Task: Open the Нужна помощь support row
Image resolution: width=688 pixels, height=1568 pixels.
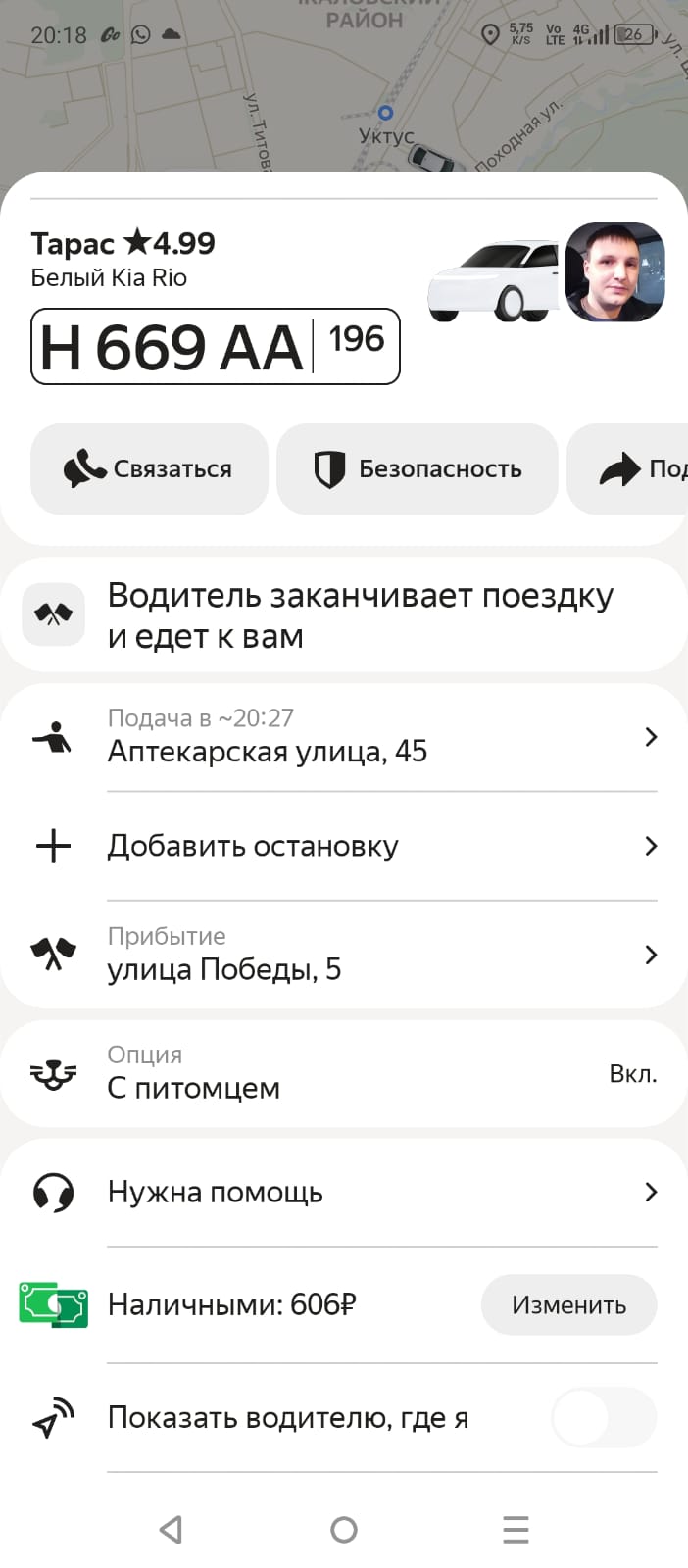Action: [343, 1192]
